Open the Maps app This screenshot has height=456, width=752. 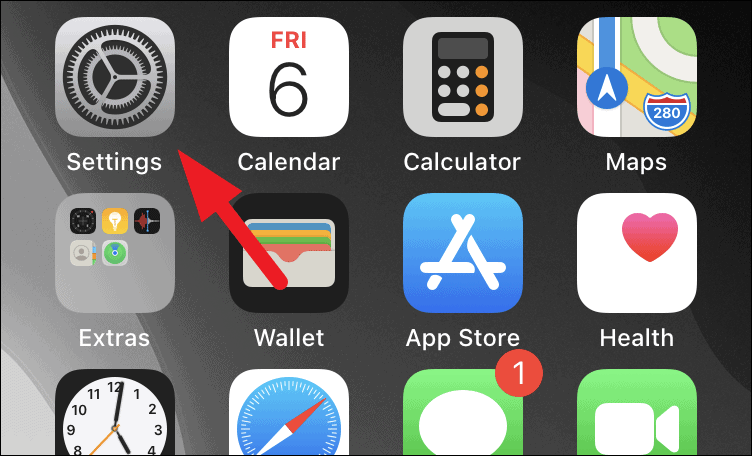(637, 77)
